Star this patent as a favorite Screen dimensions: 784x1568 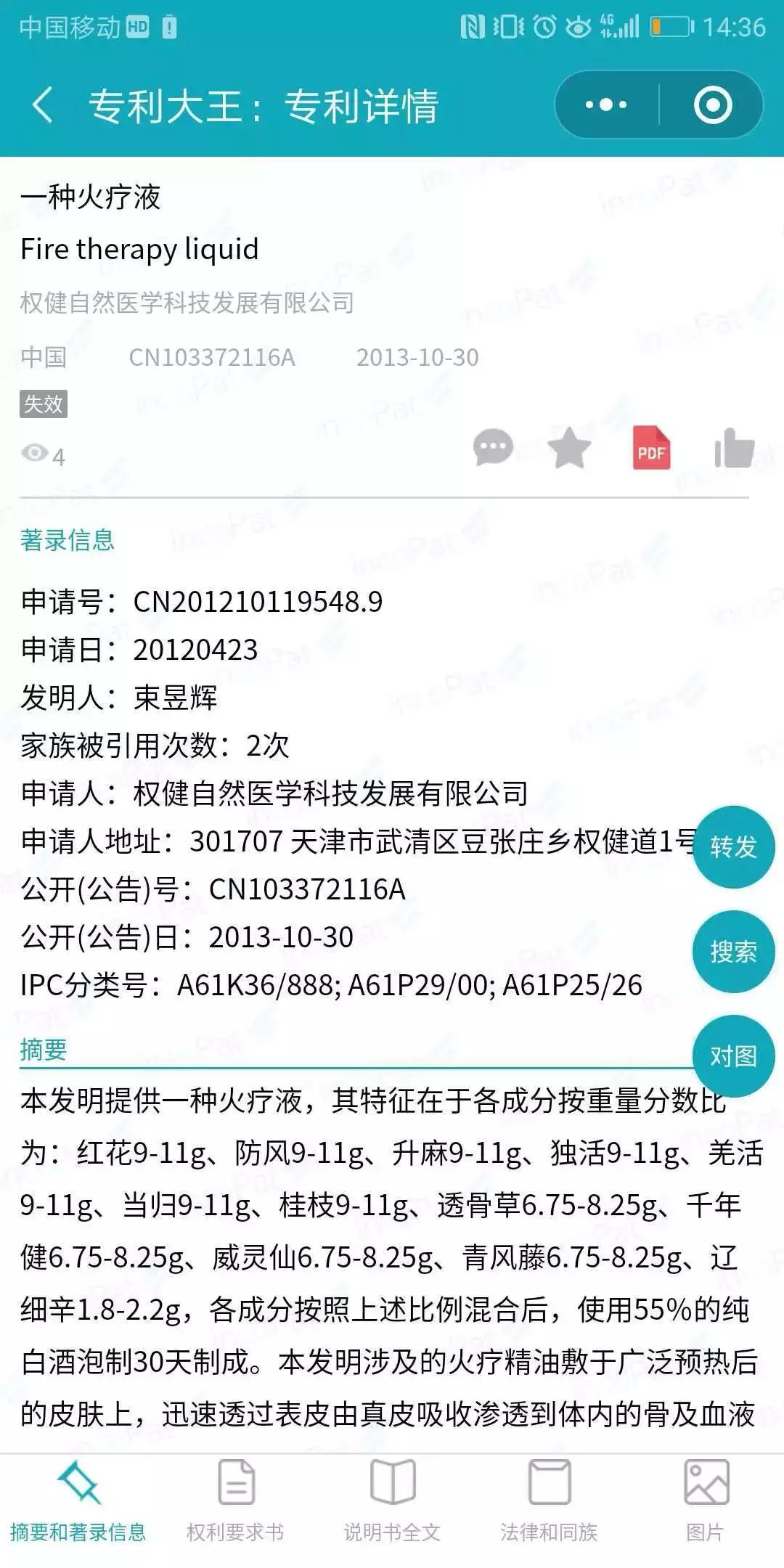tap(568, 448)
